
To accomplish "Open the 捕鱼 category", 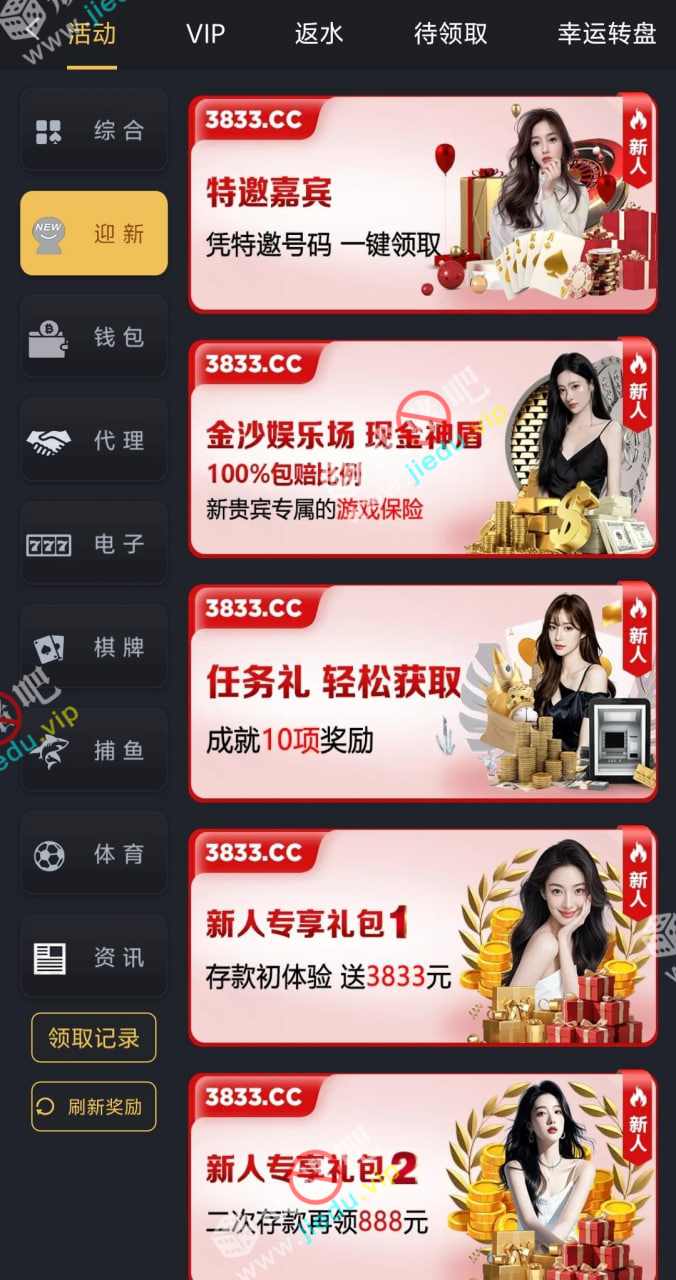I will 94,751.
